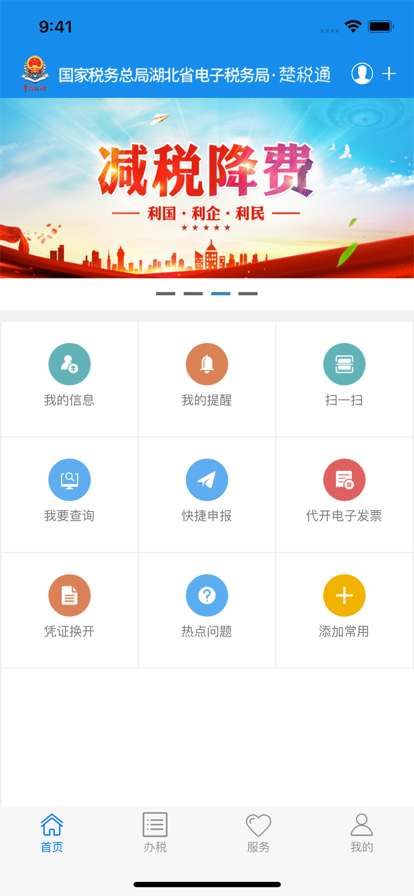
Task: Go to the 我的 tab
Action: 362,833
